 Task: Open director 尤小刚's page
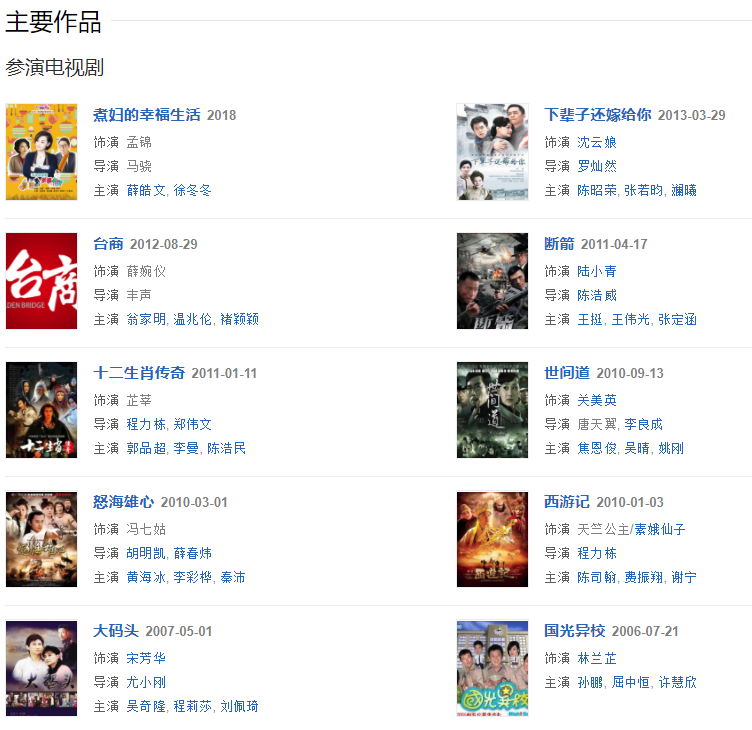(146, 682)
